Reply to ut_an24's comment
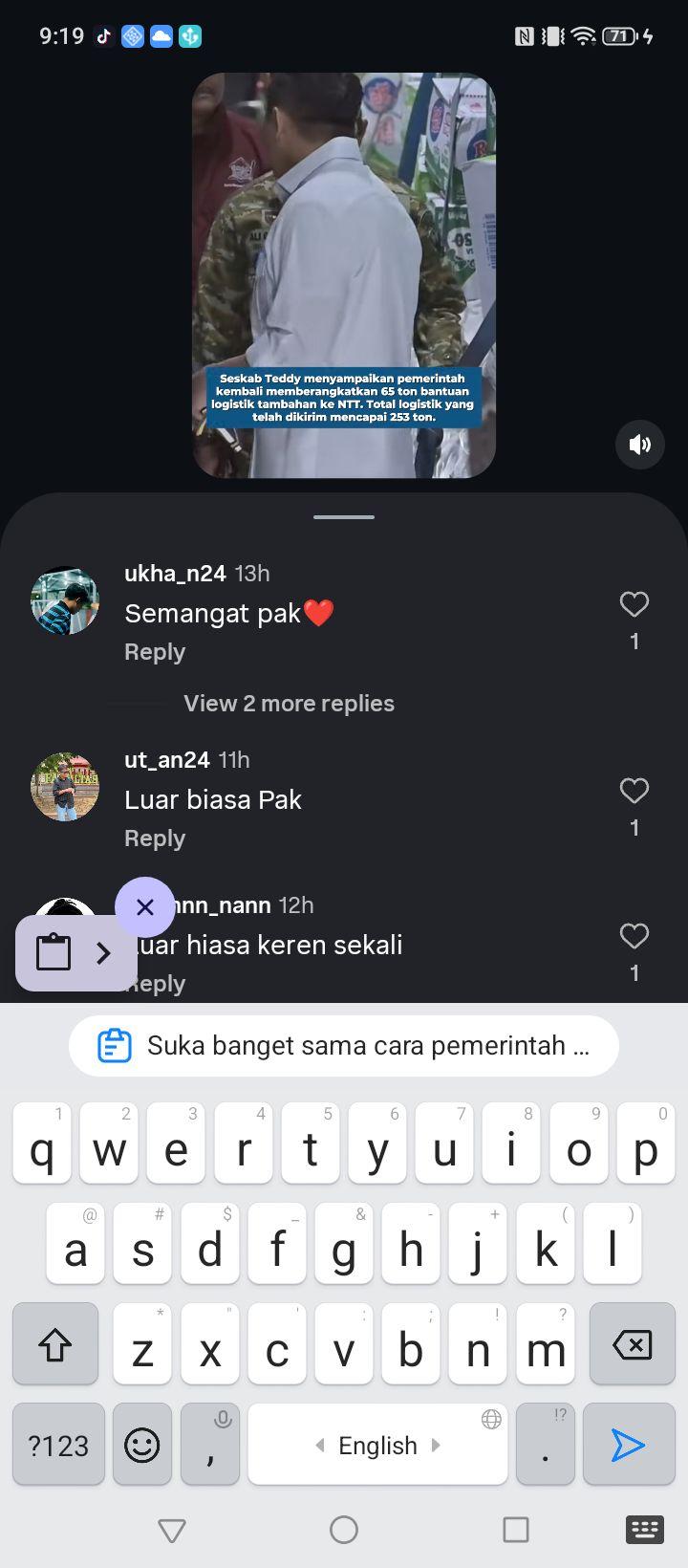 pos(155,838)
